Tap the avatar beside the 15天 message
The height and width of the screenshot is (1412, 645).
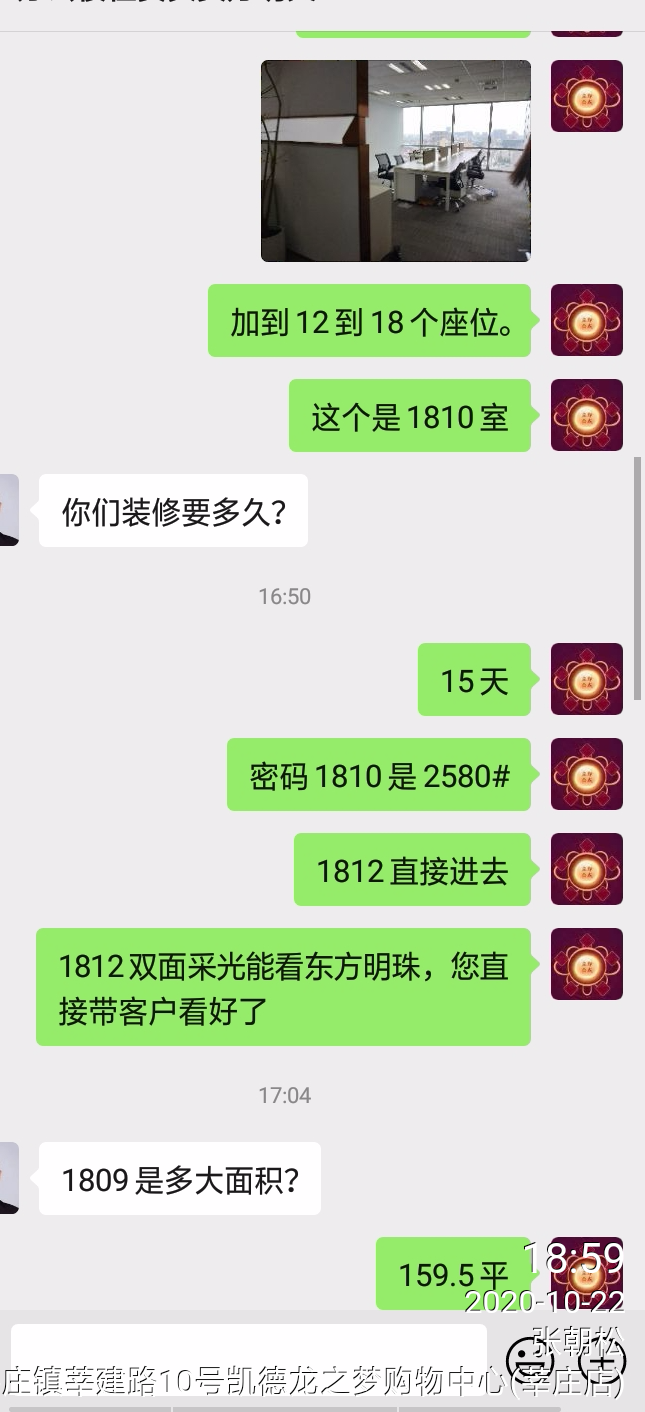coord(587,679)
